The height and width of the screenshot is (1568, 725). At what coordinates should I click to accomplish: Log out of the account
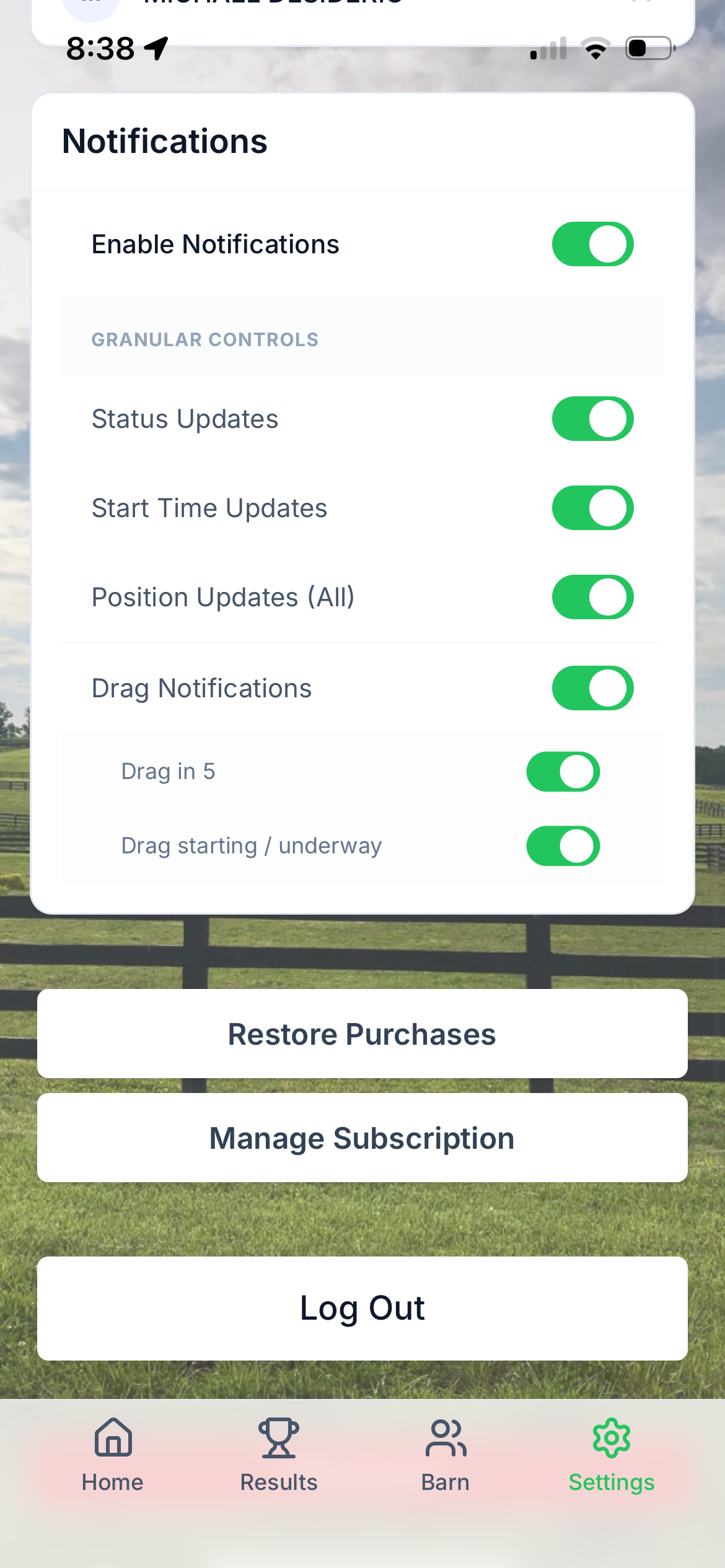point(362,1307)
